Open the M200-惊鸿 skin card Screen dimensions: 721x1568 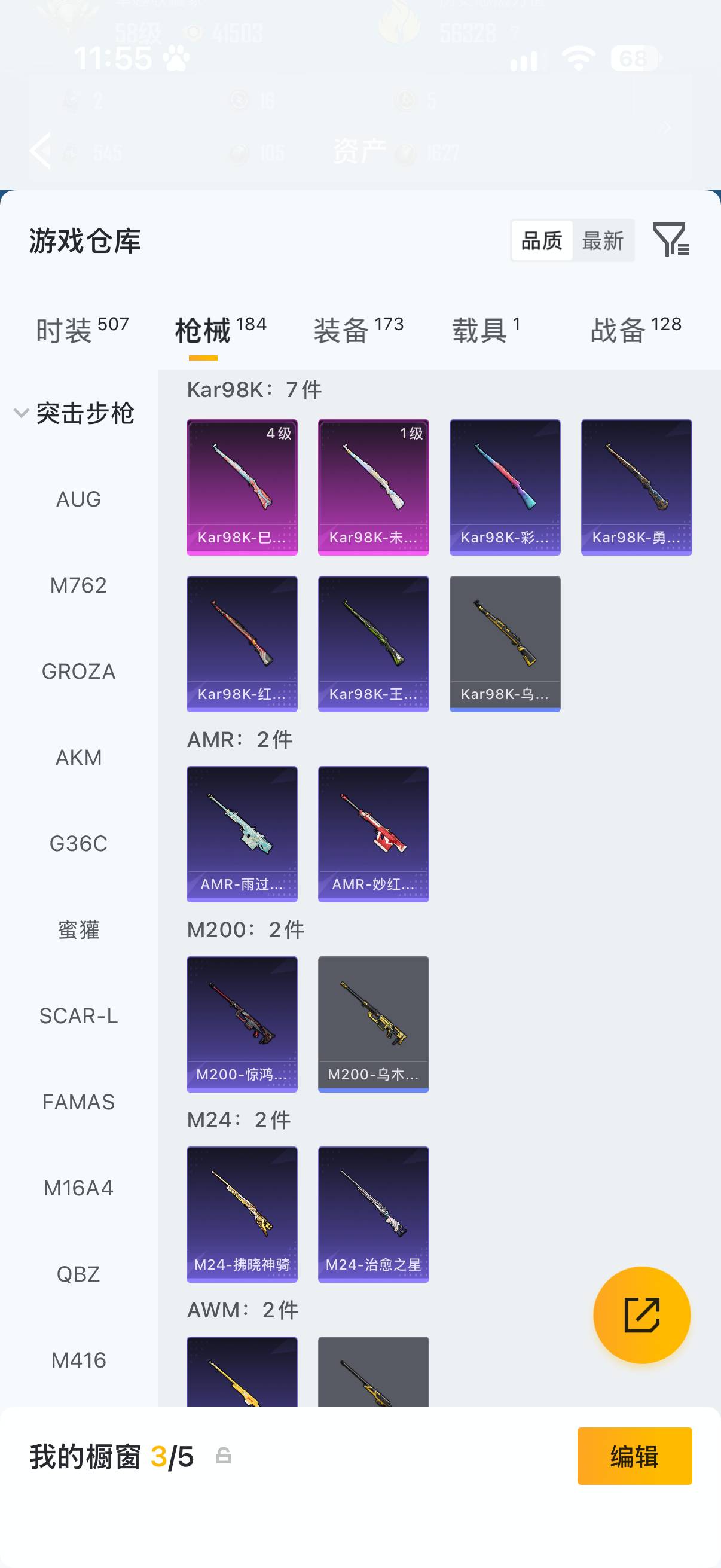(242, 1024)
